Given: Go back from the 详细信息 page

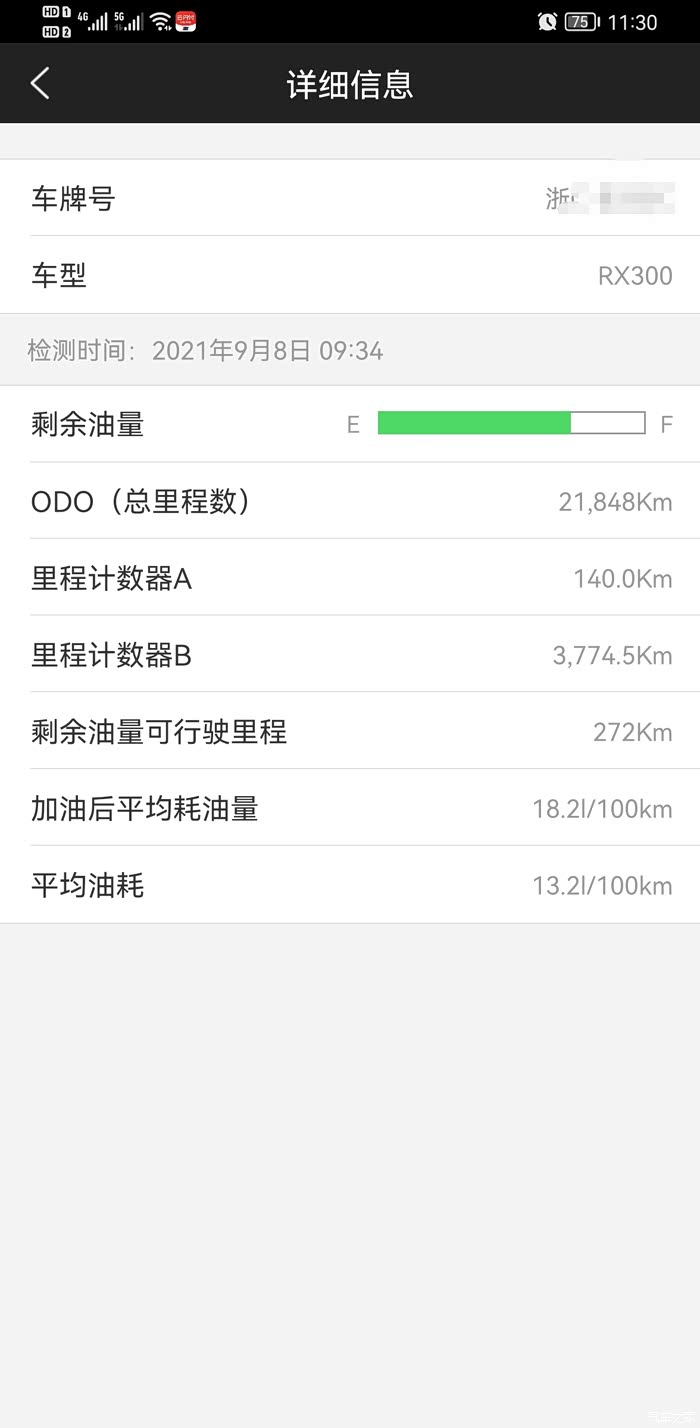Looking at the screenshot, I should (x=40, y=83).
